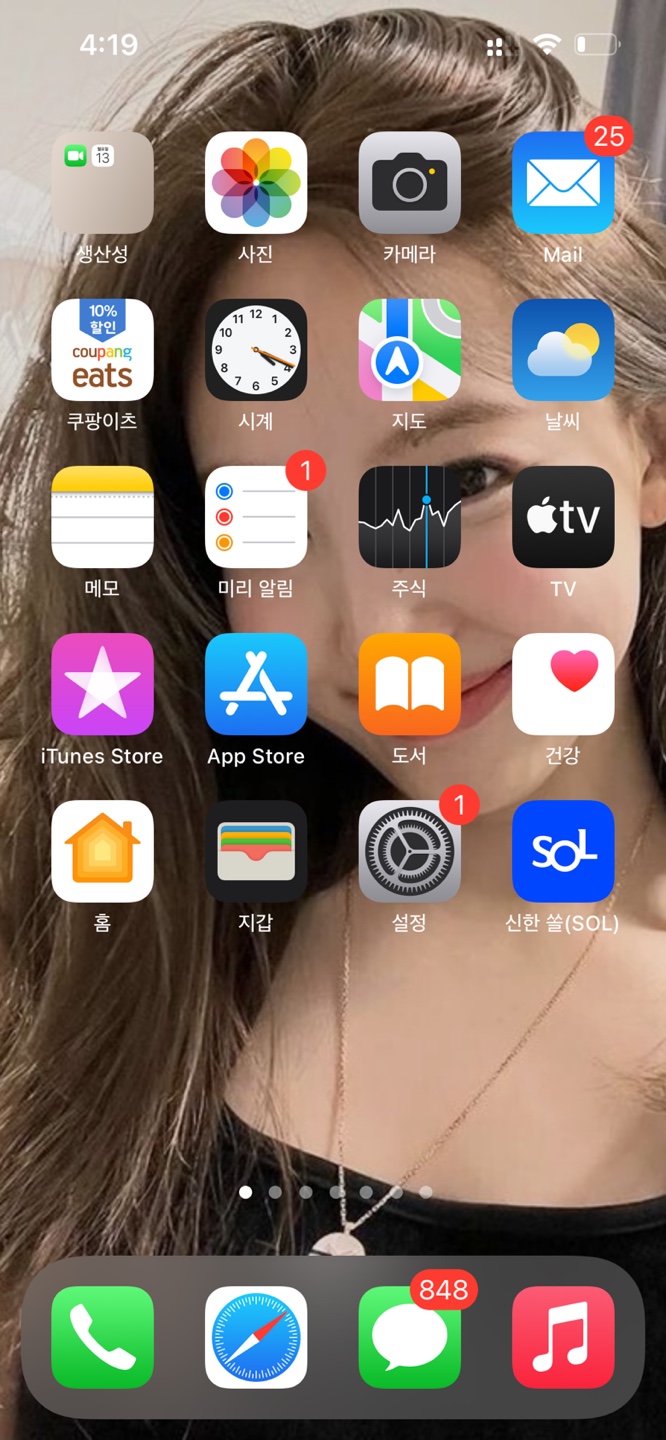The height and width of the screenshot is (1440, 666).
Task: Open 설정 settings
Action: pos(410,851)
